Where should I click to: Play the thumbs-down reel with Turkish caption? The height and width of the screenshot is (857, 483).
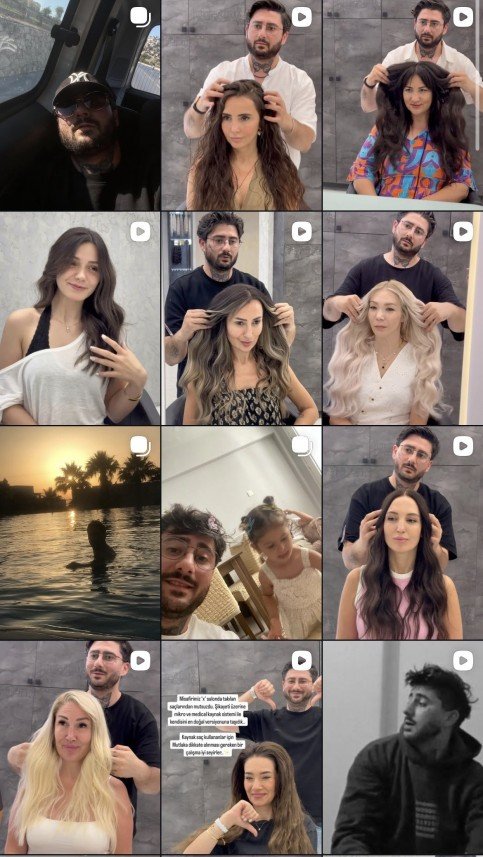pyautogui.click(x=242, y=747)
